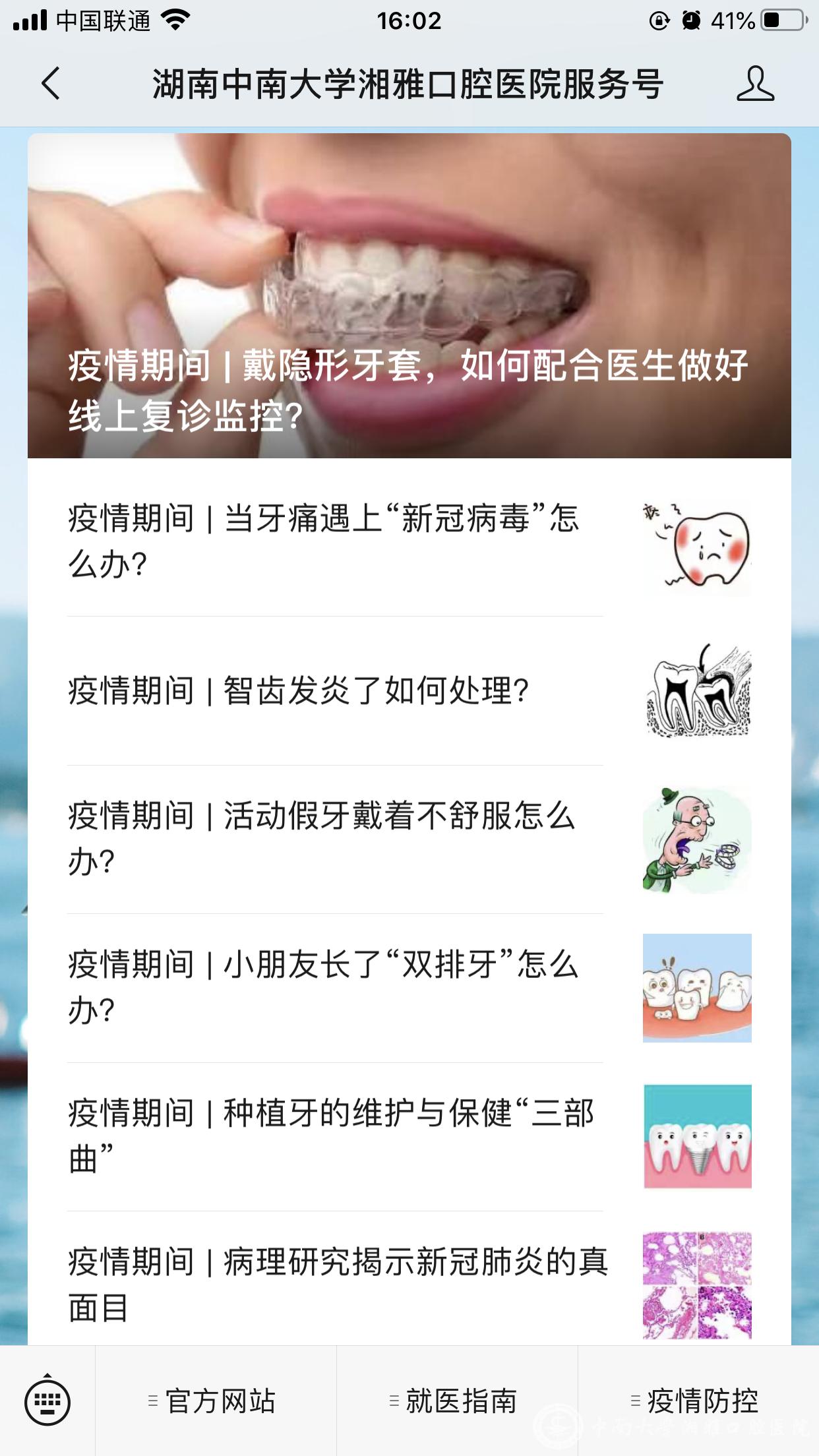Expand the 疫情防控 menu
This screenshot has width=819, height=1456.
(x=698, y=1401)
